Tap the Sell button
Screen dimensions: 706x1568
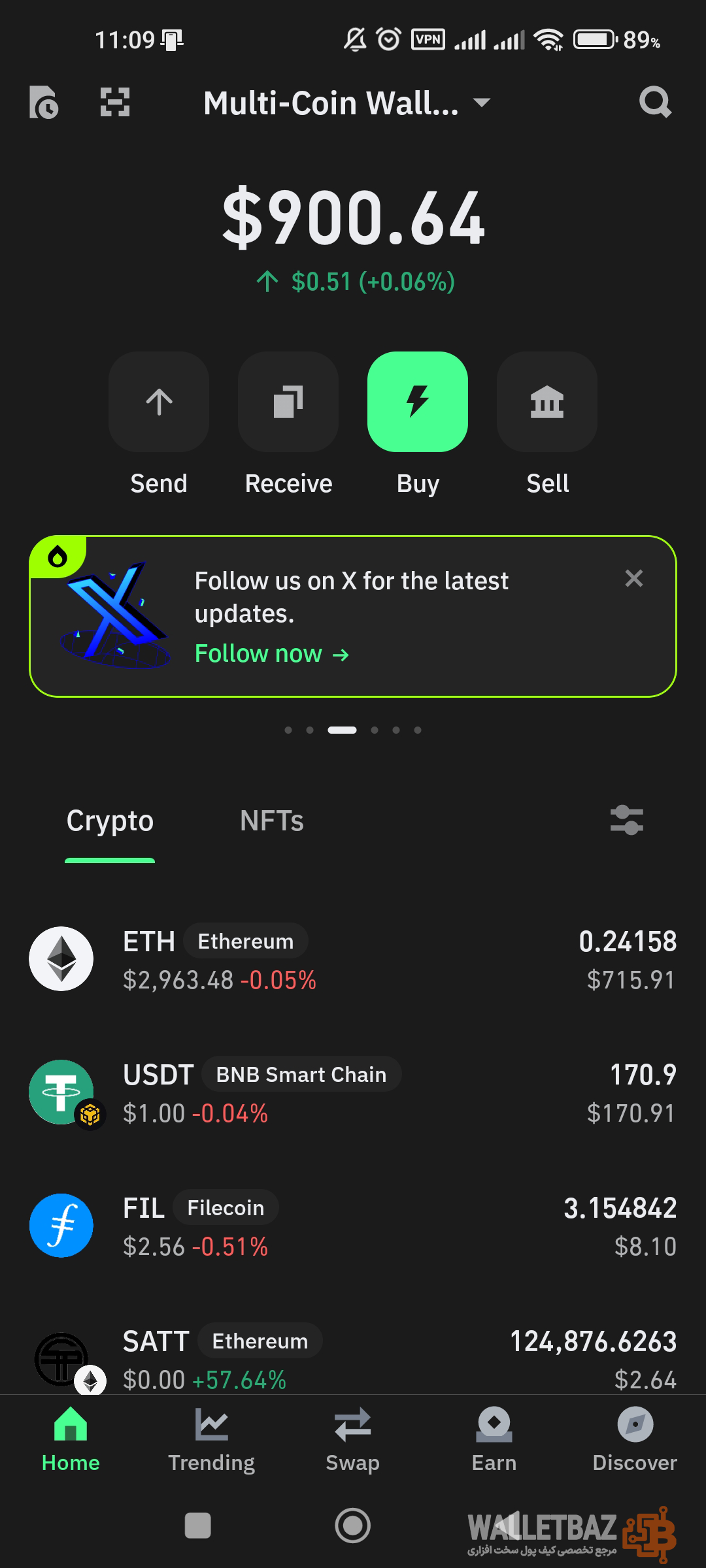pyautogui.click(x=547, y=402)
